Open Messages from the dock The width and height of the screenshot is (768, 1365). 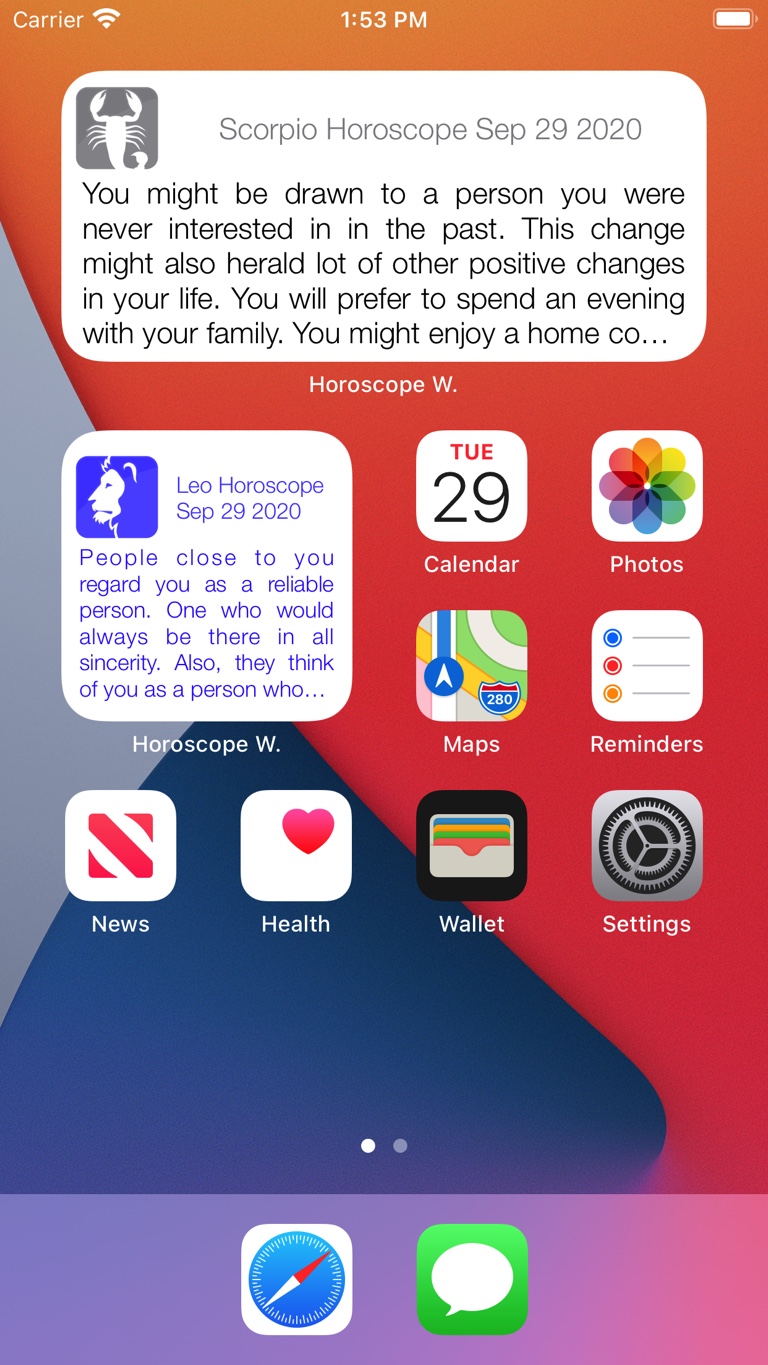click(x=471, y=1279)
